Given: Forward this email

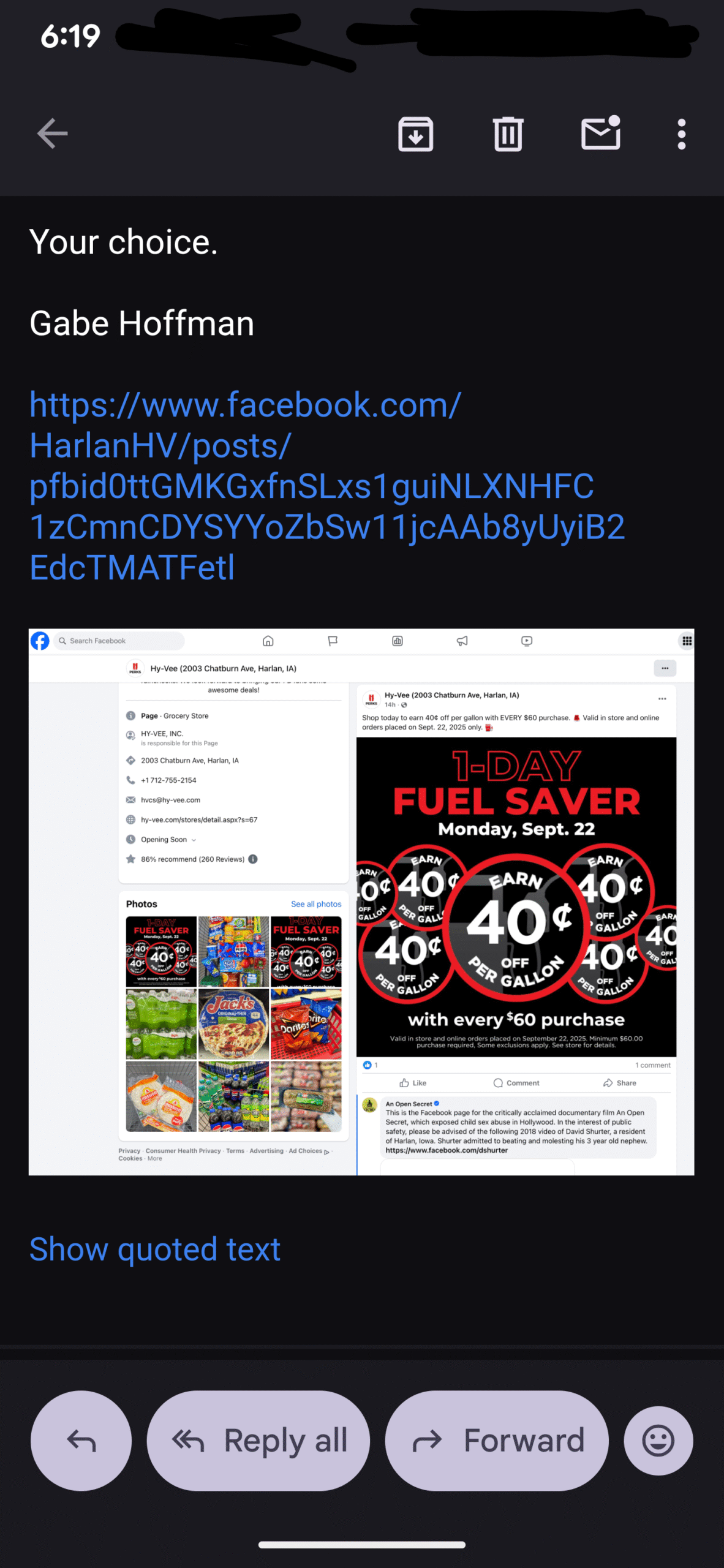Looking at the screenshot, I should 497,1441.
